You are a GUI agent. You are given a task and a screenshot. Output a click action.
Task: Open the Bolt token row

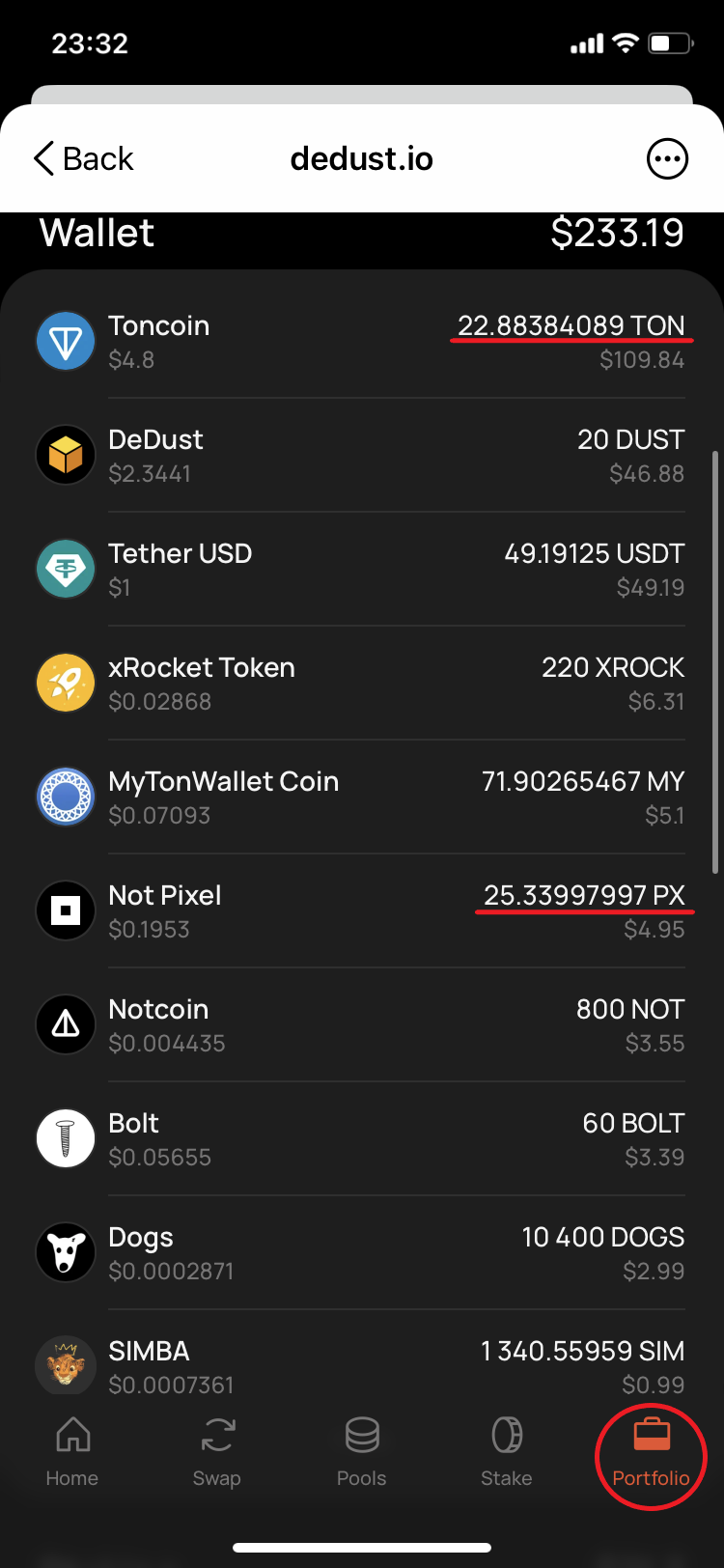click(x=360, y=1139)
